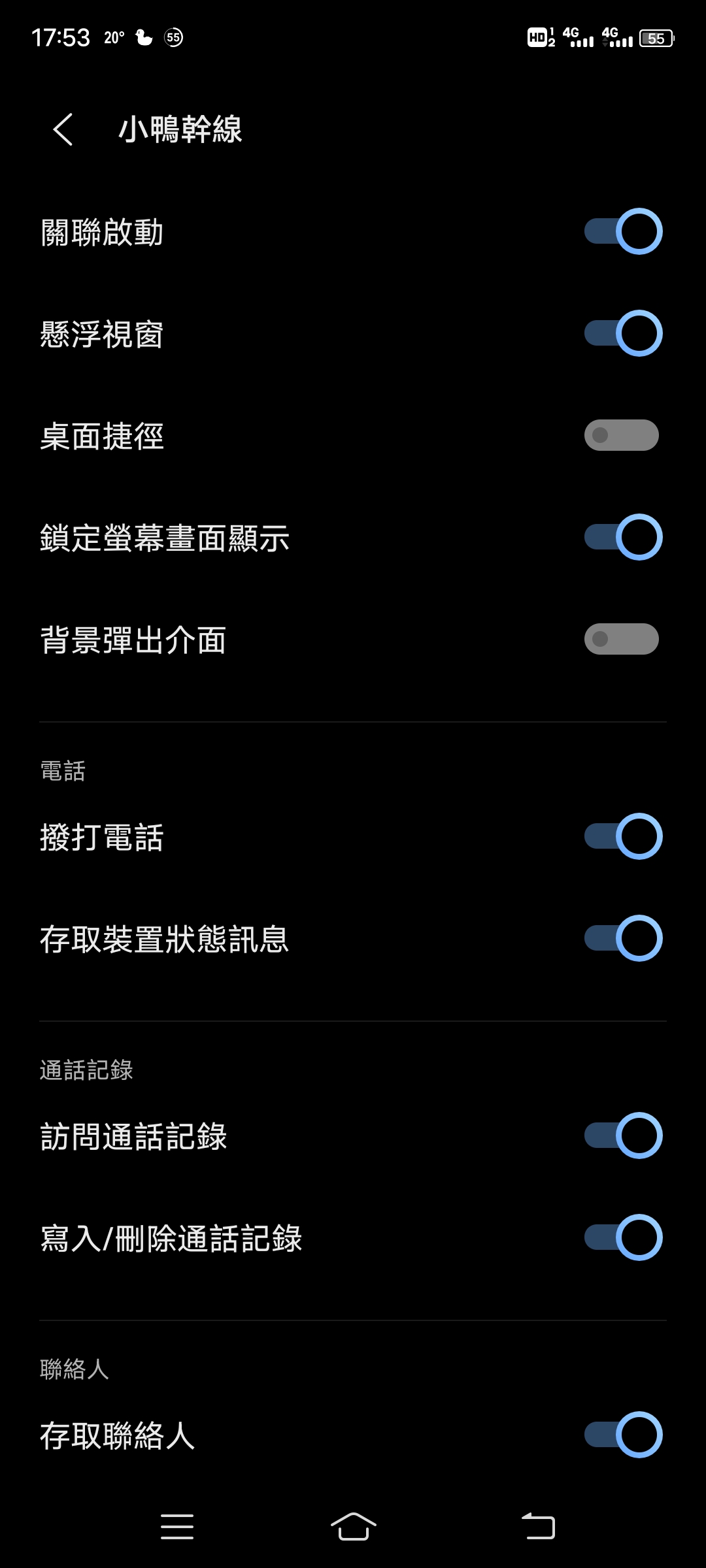This screenshot has width=706, height=1568.
Task: Go to the home screen
Action: [x=353, y=1527]
